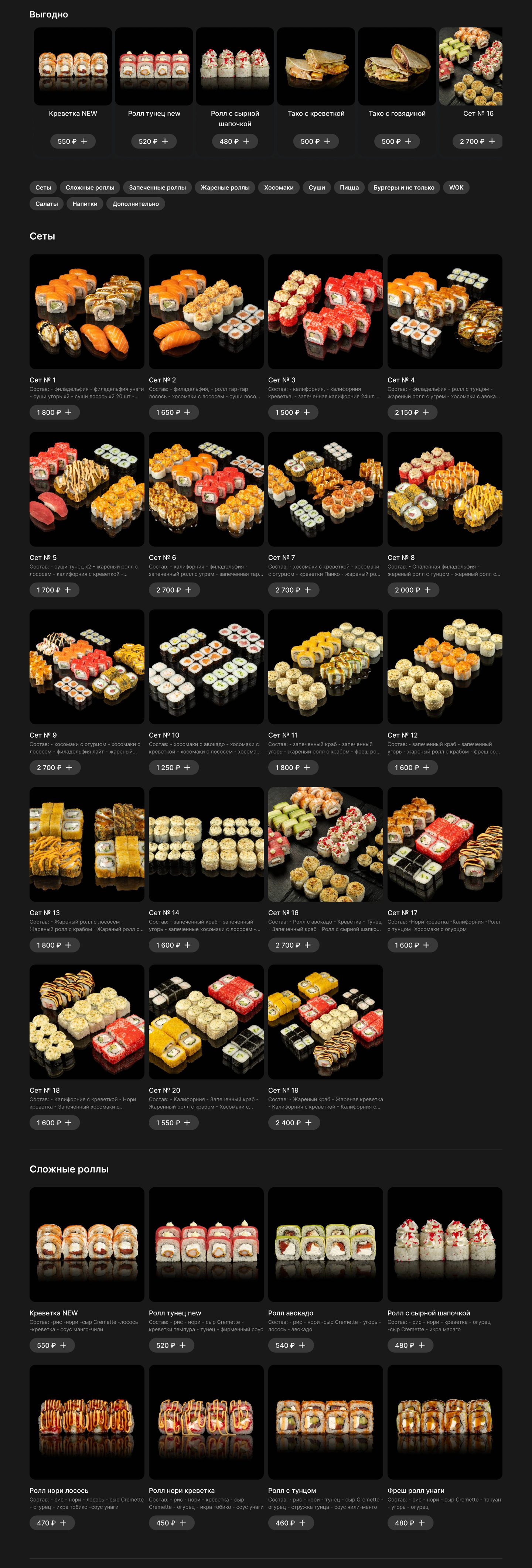
Task: Add Тако с креветкой for 500 ₽
Action: [x=316, y=141]
